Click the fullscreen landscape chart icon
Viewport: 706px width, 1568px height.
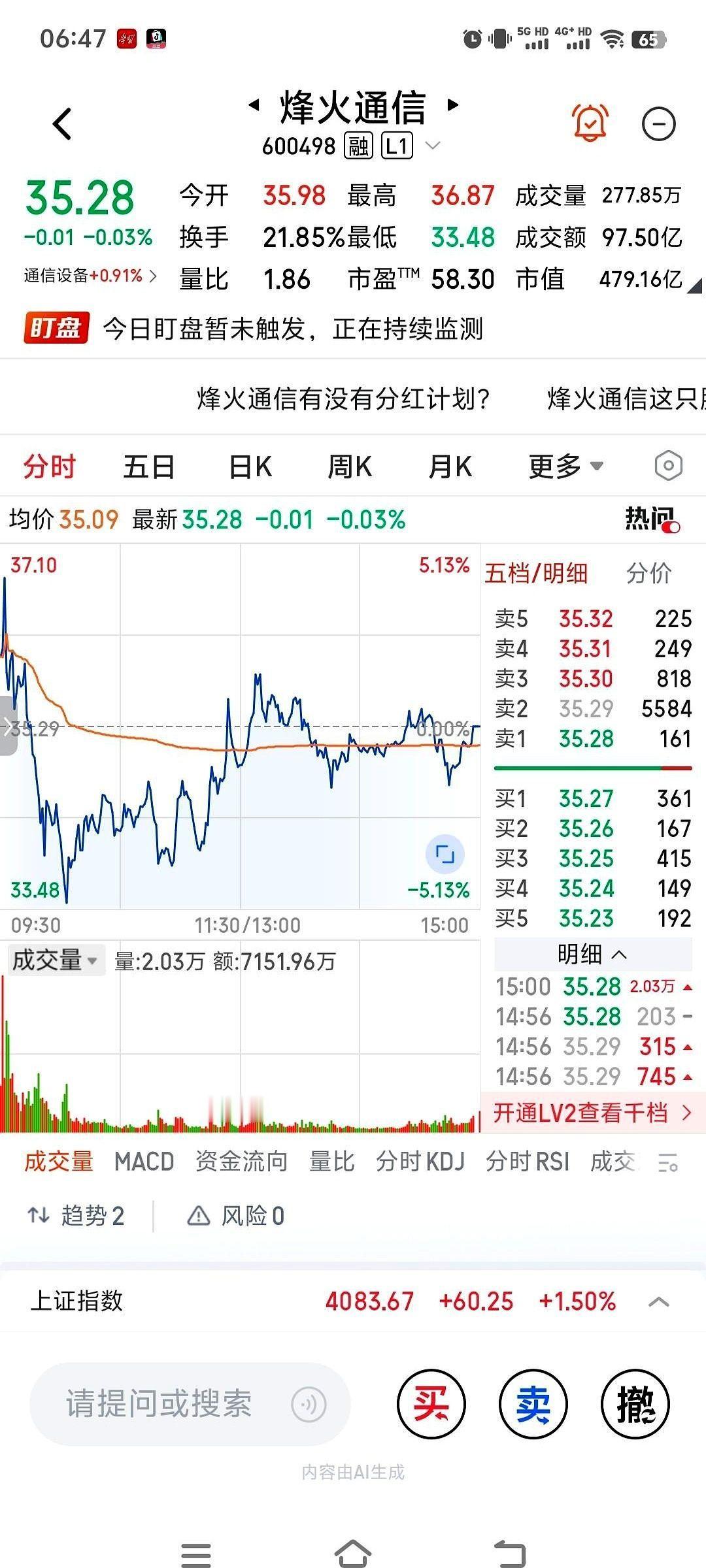445,853
